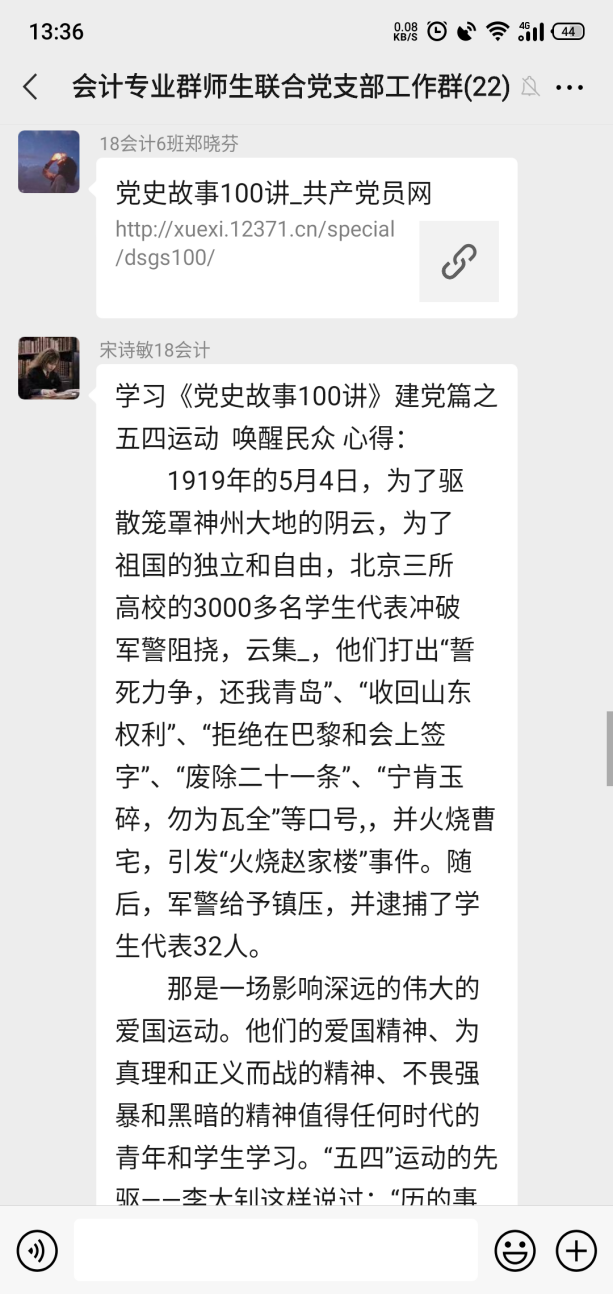
Task: Focus the message text field
Action: click(275, 1250)
